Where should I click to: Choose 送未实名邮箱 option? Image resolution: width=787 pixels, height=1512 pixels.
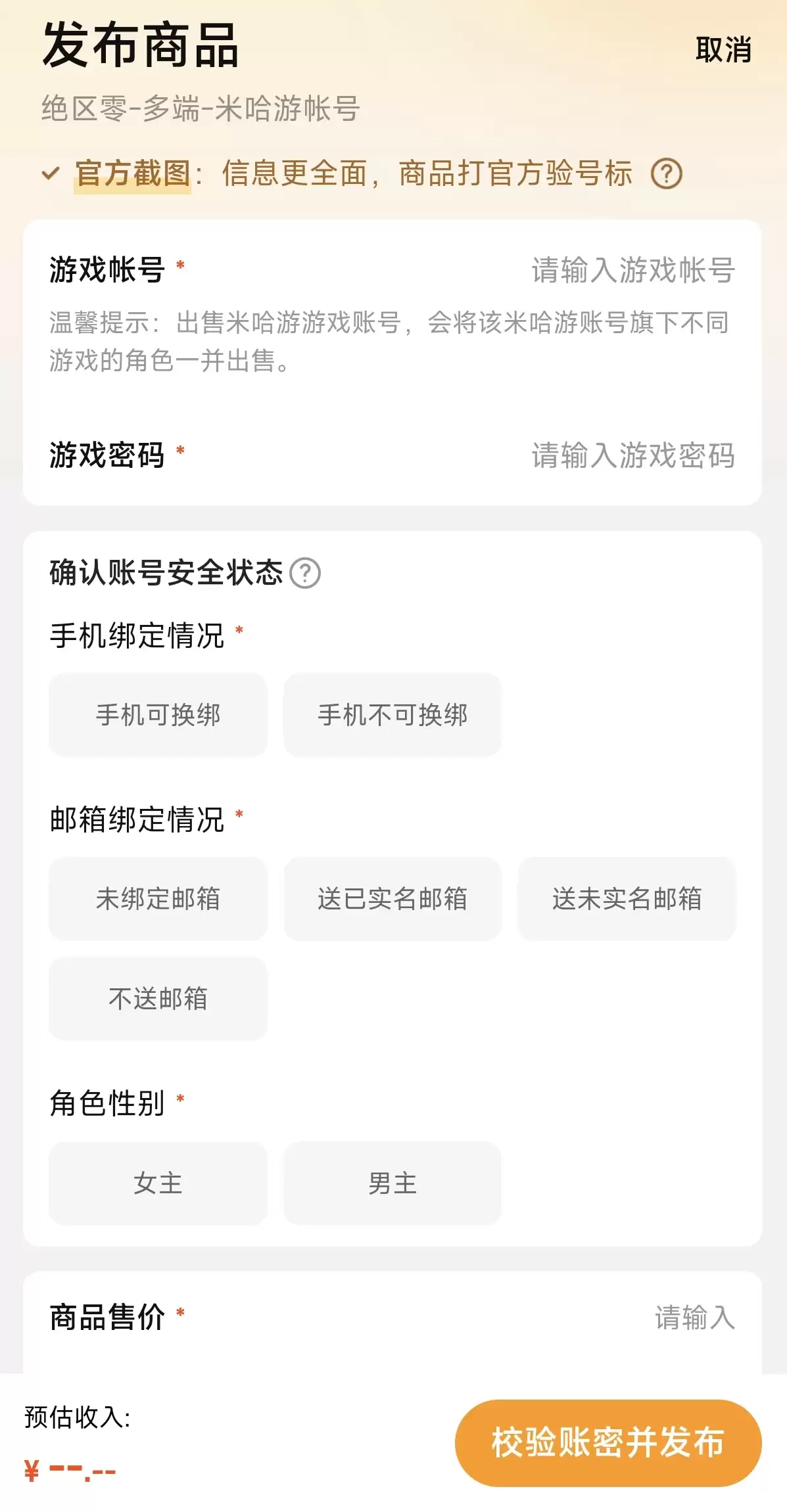[x=627, y=899]
